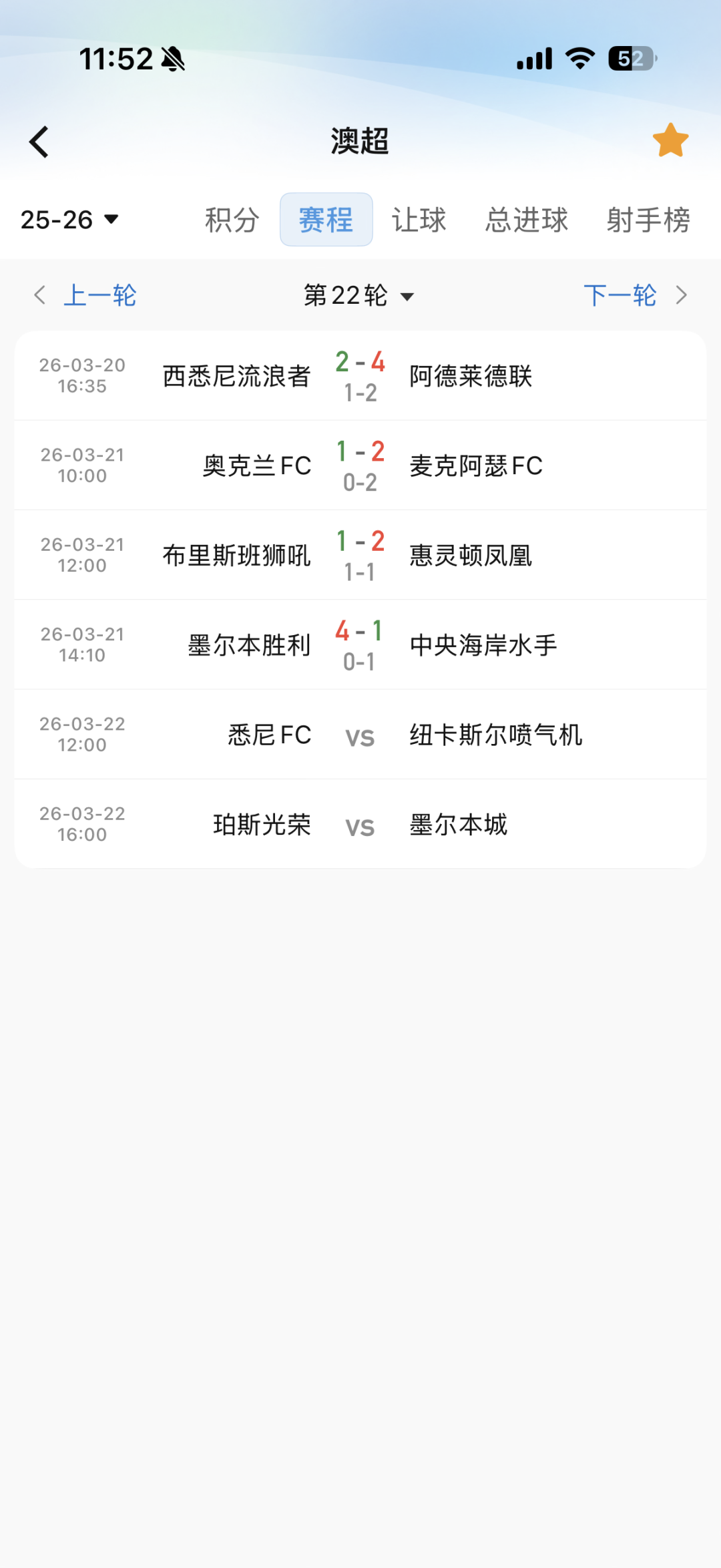View the 珀斯光荣 vs 墨尔本城 fixture
This screenshot has height=1568, width=721.
click(x=360, y=824)
